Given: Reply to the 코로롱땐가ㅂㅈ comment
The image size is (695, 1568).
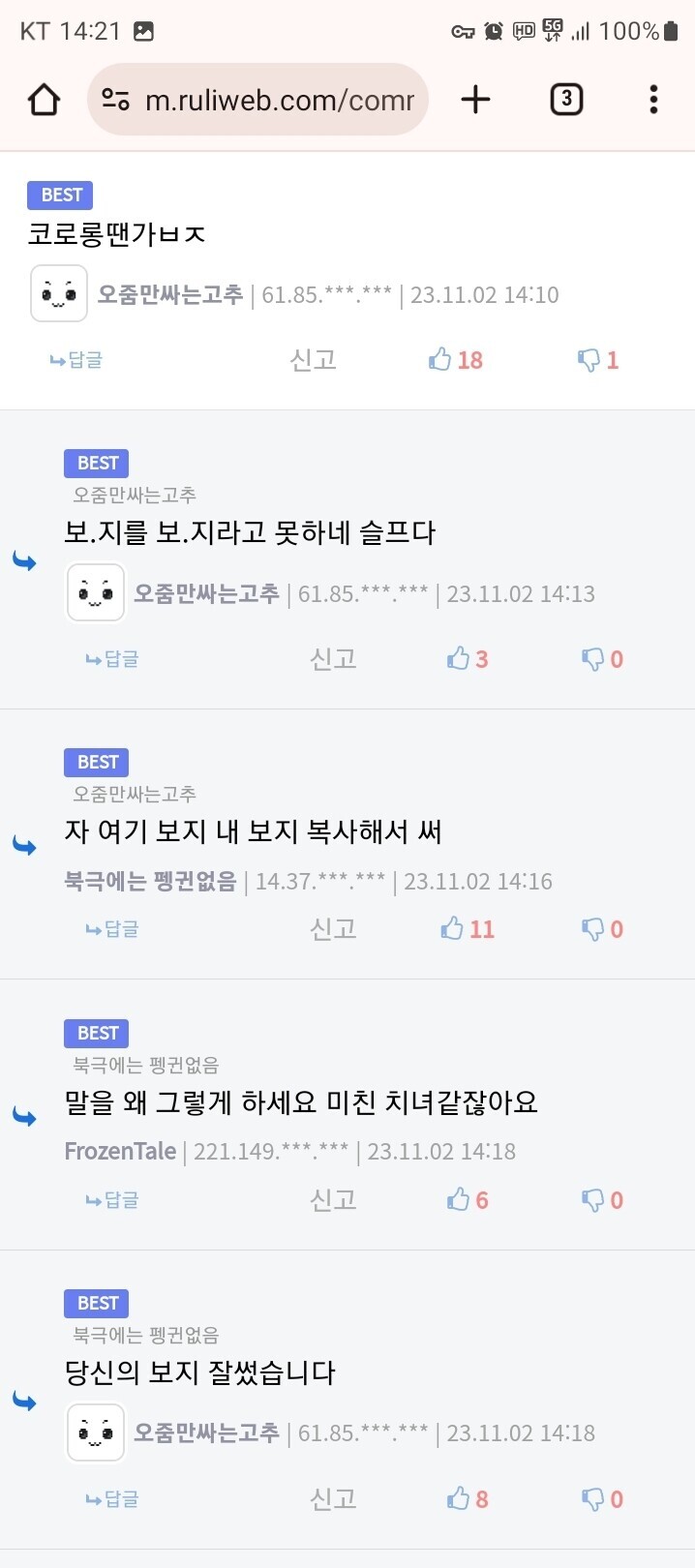Looking at the screenshot, I should [x=76, y=360].
